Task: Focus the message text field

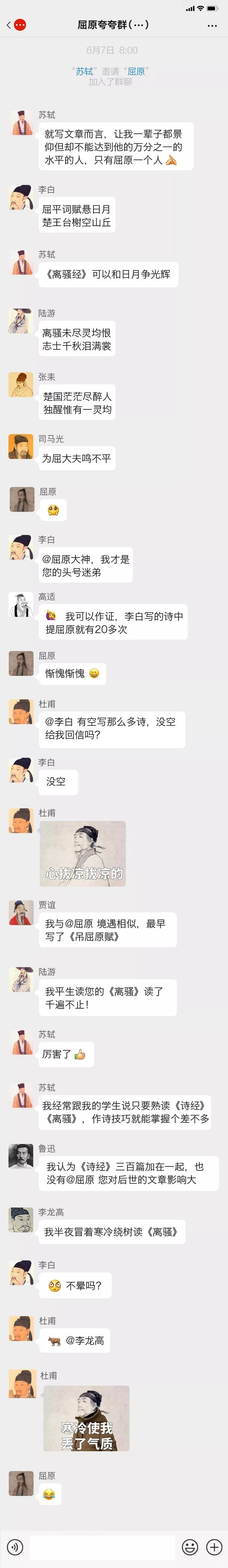Action: click(x=102, y=1546)
